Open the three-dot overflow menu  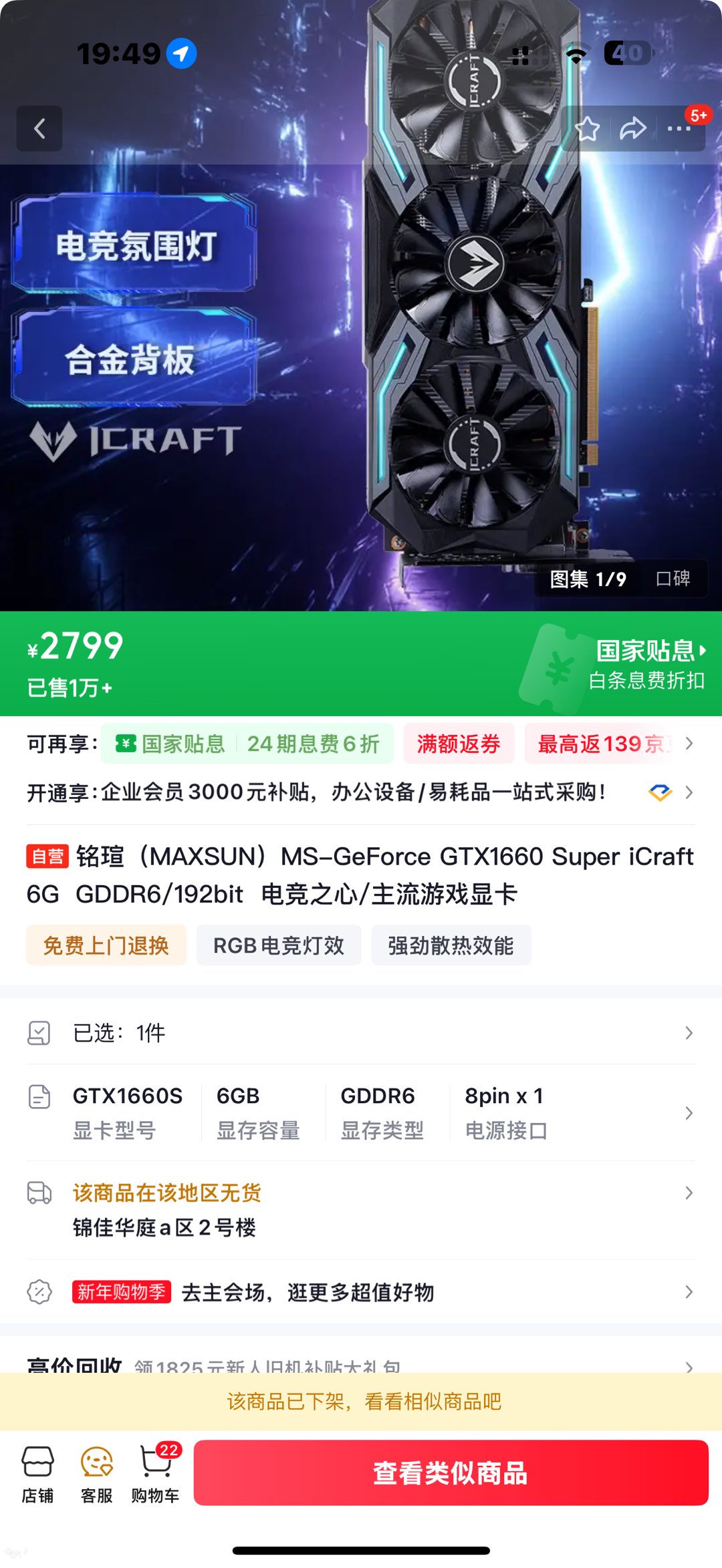[679, 129]
